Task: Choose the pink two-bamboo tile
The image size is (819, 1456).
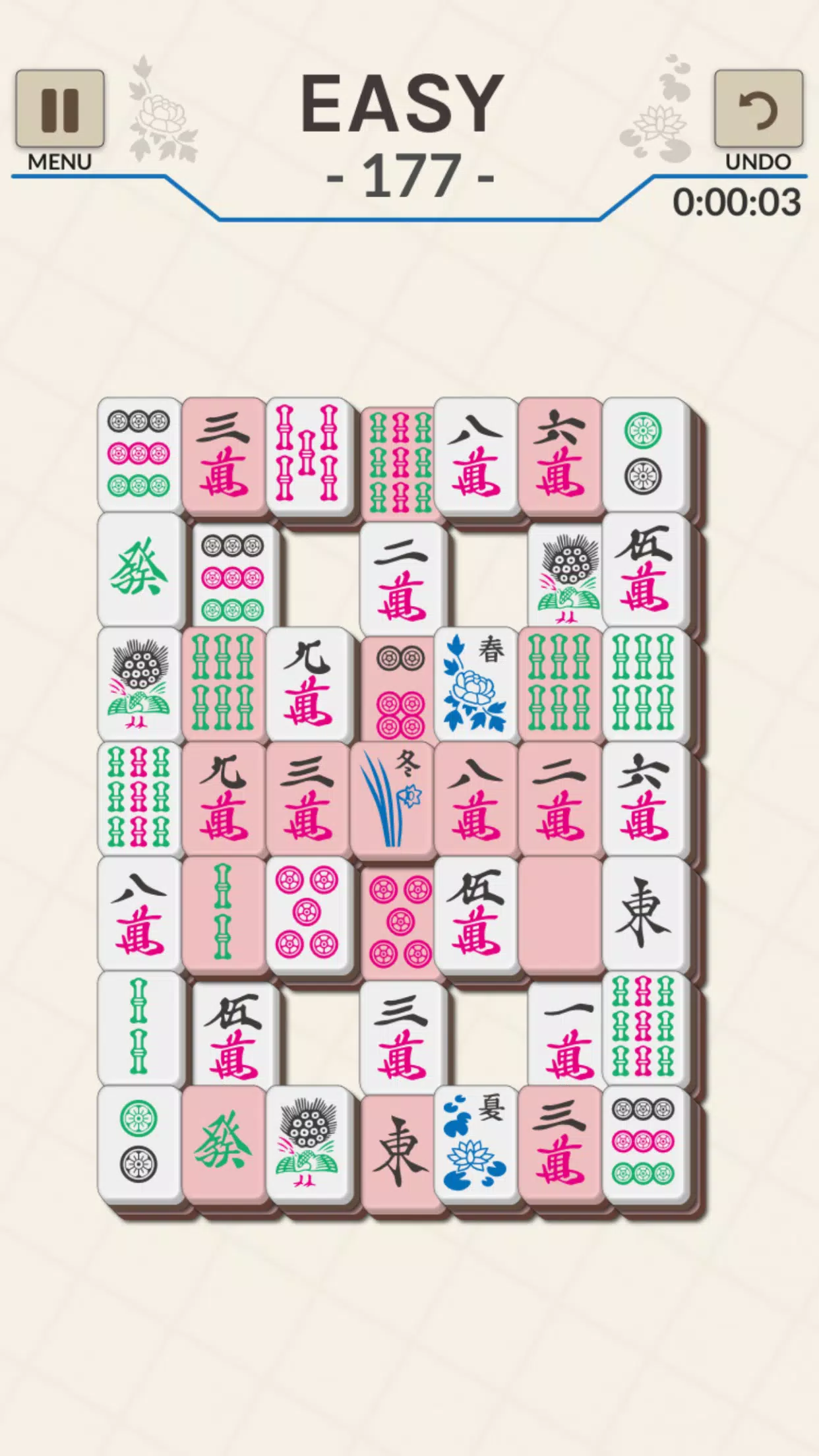Action: tap(223, 914)
